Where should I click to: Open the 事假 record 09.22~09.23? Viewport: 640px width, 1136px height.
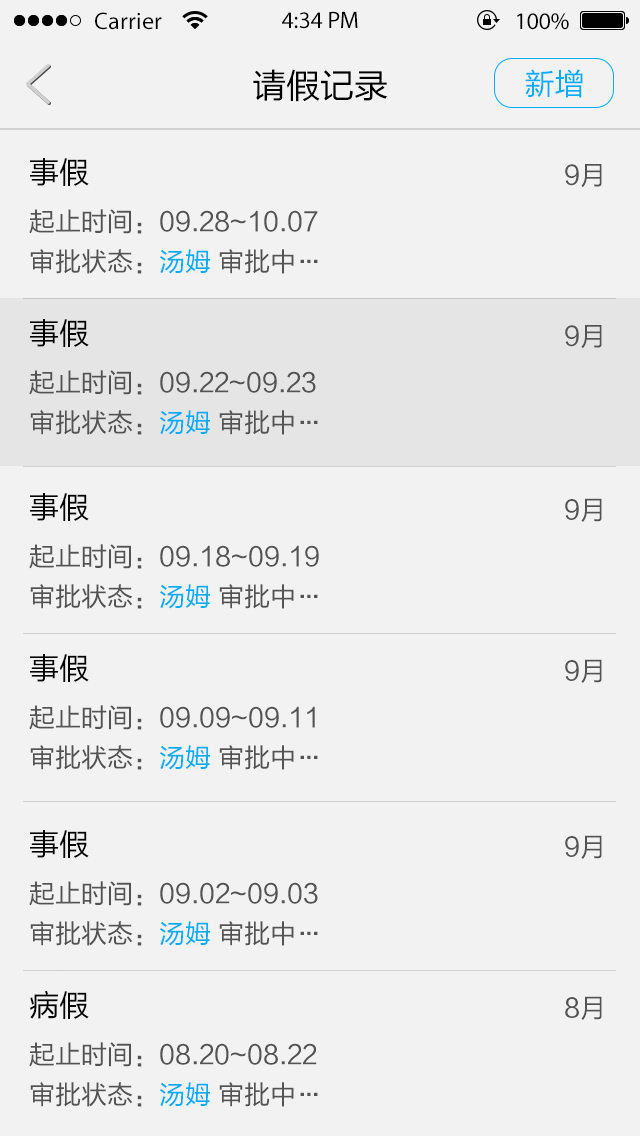coord(320,382)
